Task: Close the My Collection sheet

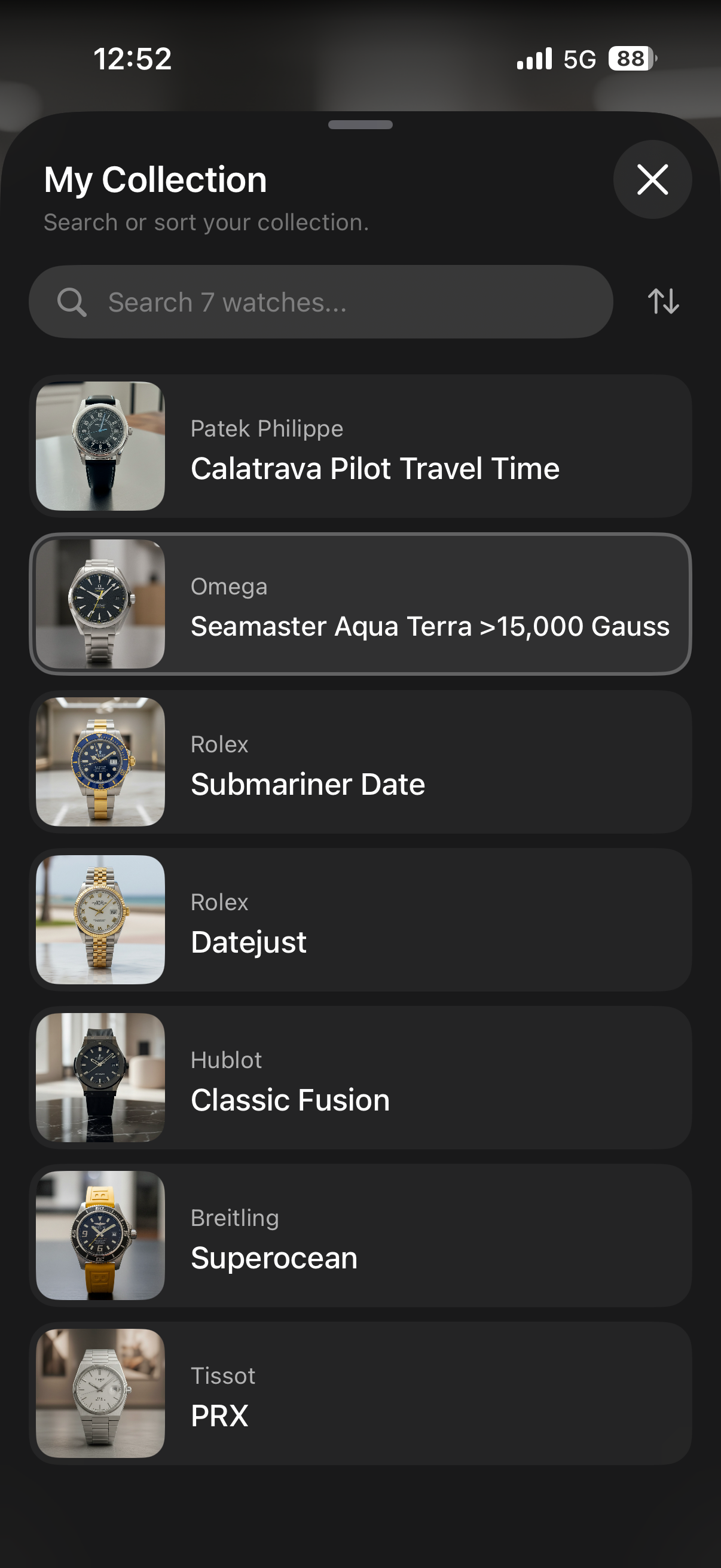Action: pos(652,179)
